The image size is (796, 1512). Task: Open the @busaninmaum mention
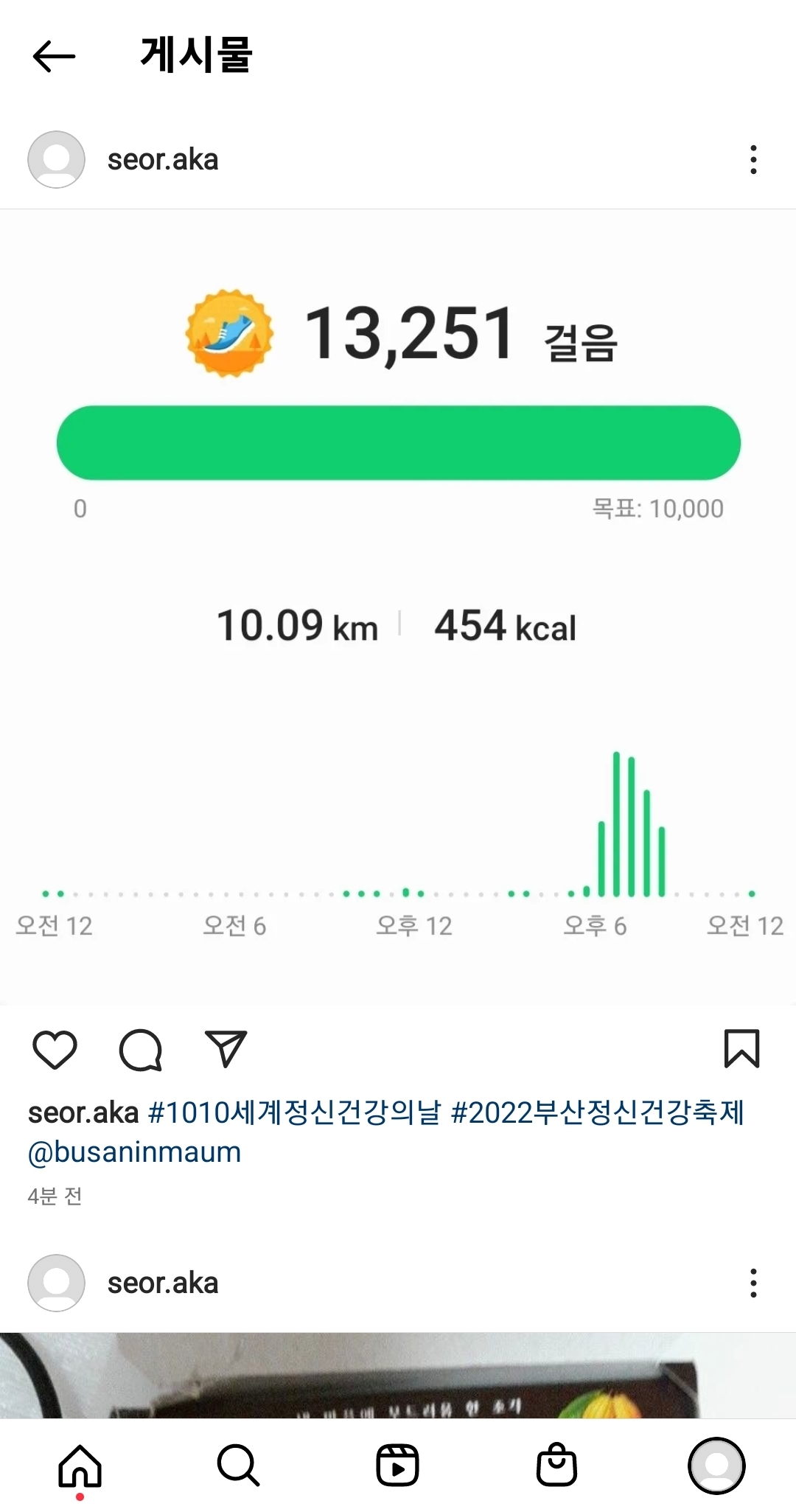pos(134,1152)
